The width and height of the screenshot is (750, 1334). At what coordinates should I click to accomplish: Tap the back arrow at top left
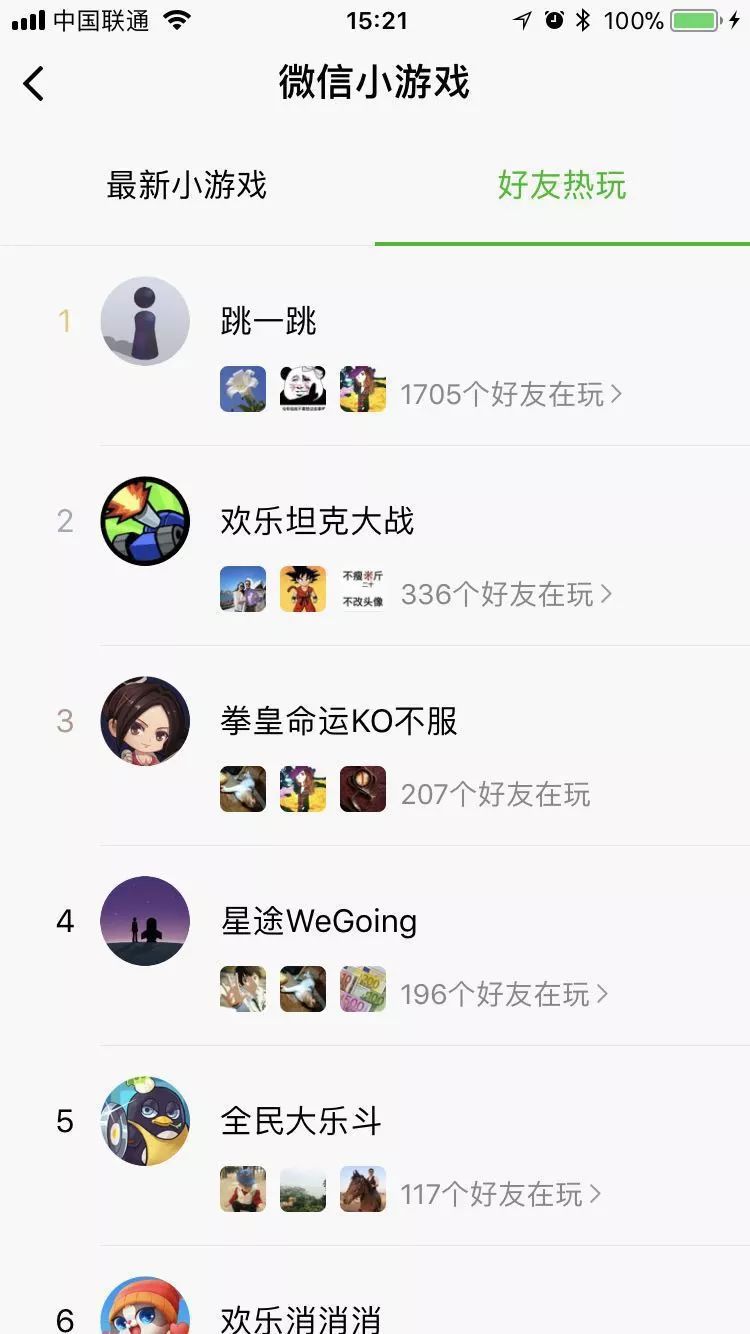point(33,83)
